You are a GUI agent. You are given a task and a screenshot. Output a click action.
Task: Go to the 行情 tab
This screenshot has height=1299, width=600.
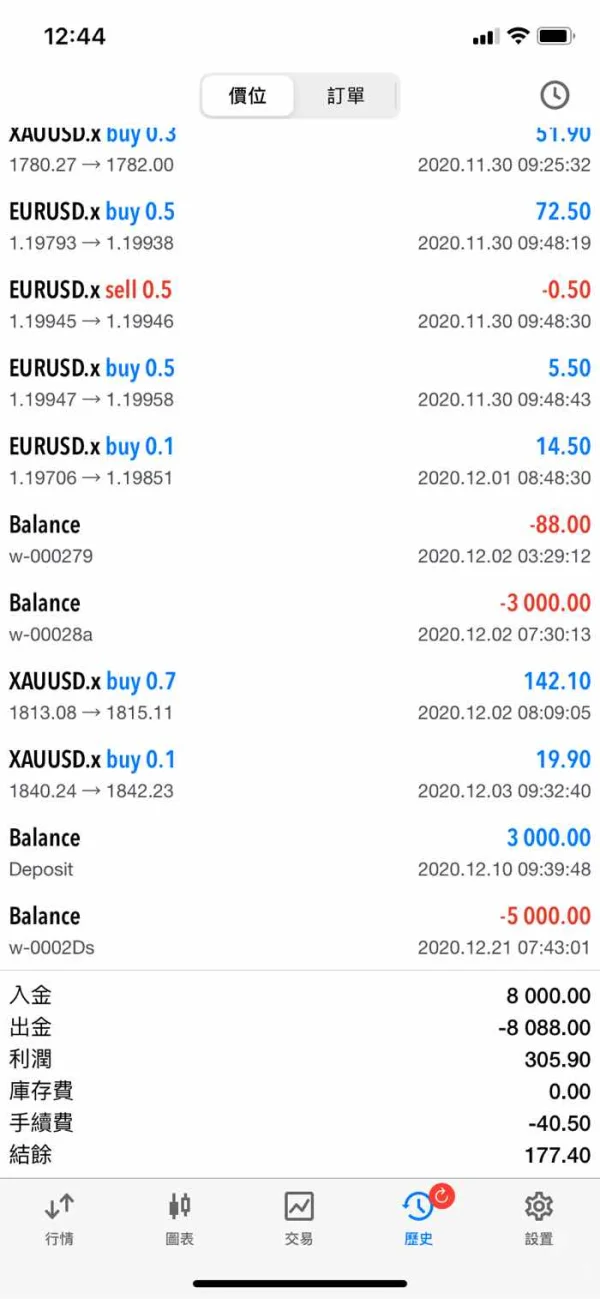coord(59,1218)
